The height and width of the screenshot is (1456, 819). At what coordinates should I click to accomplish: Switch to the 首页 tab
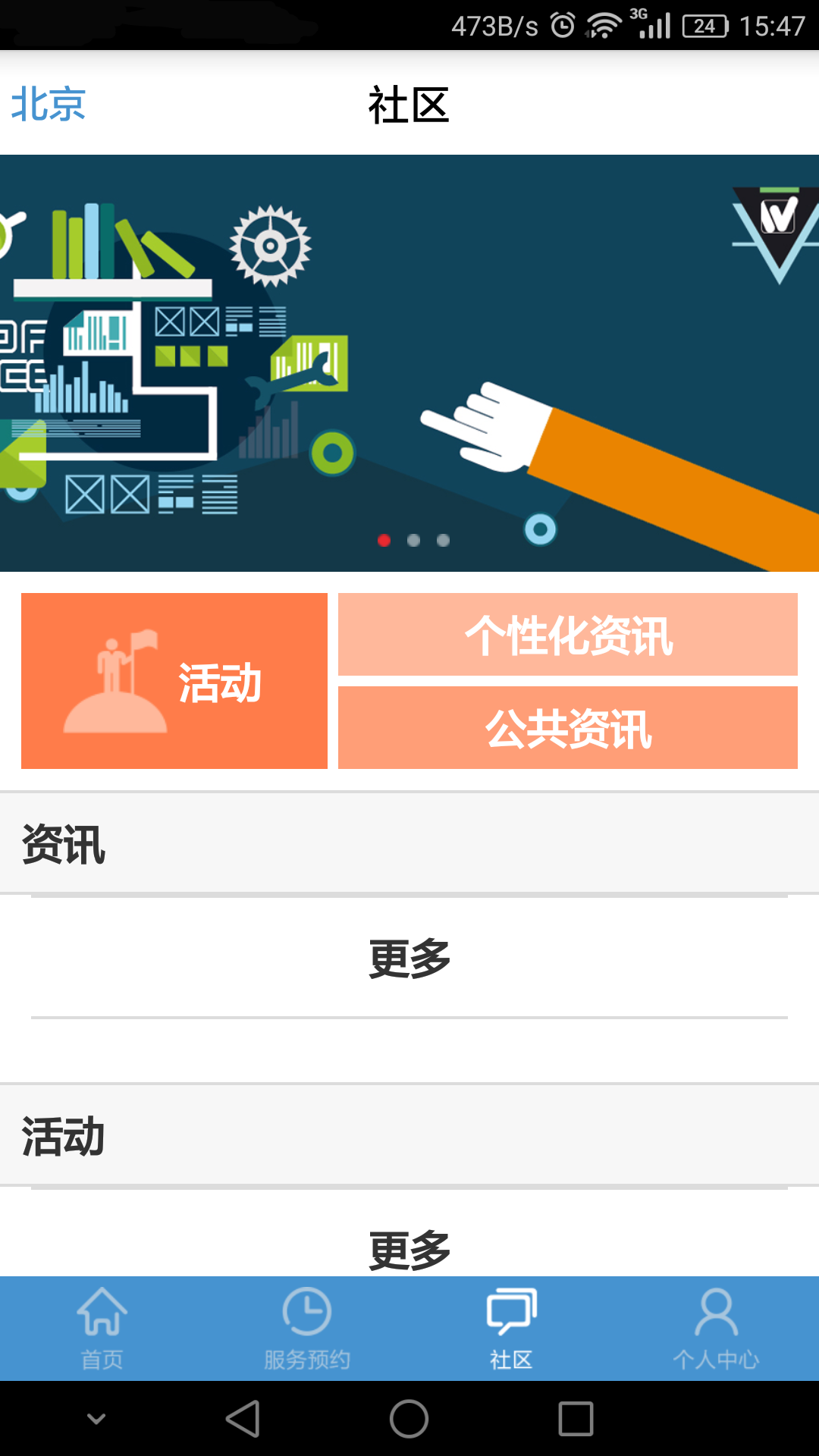click(102, 1329)
